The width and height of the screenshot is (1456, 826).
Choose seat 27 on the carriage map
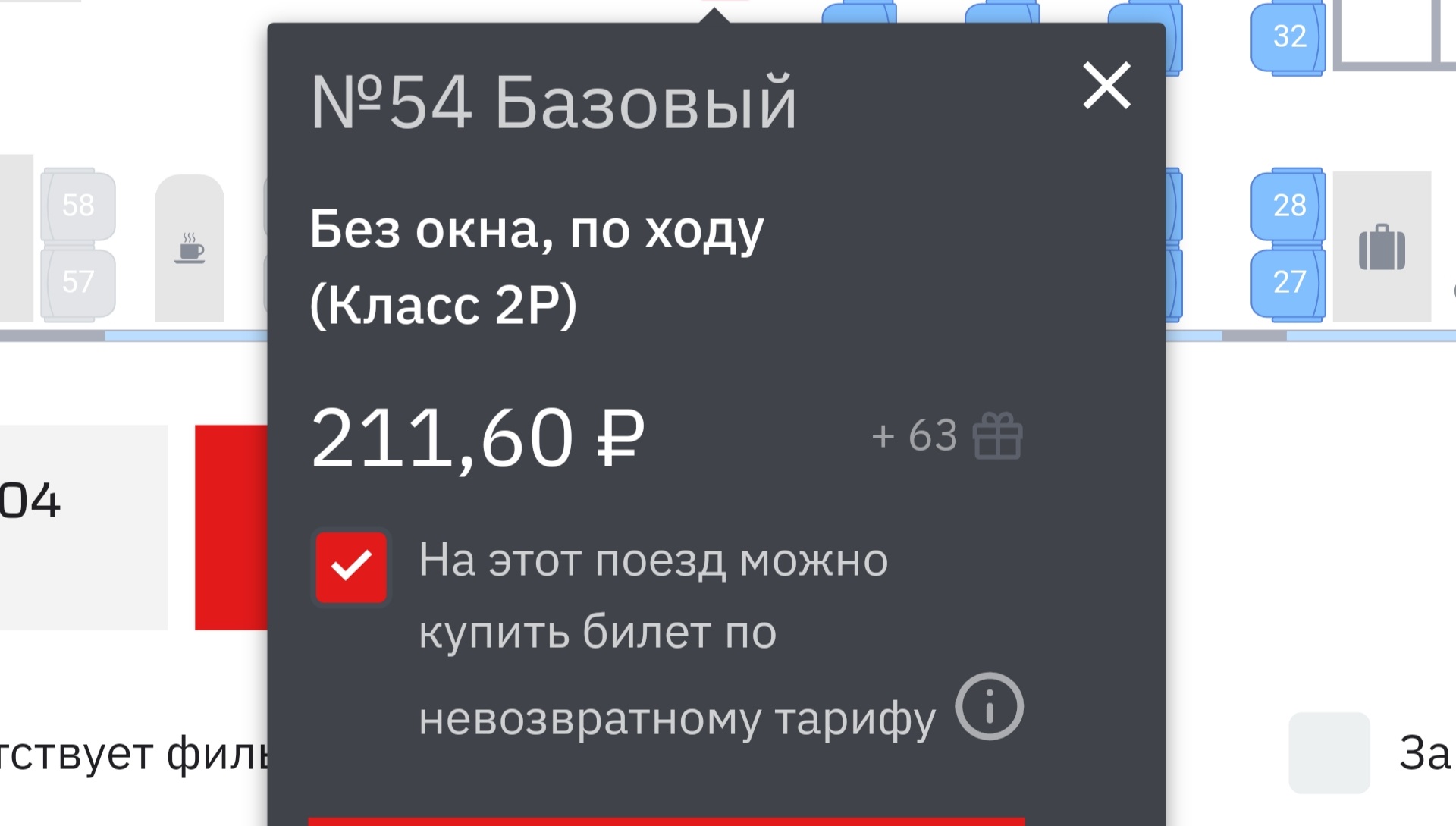click(x=1288, y=282)
